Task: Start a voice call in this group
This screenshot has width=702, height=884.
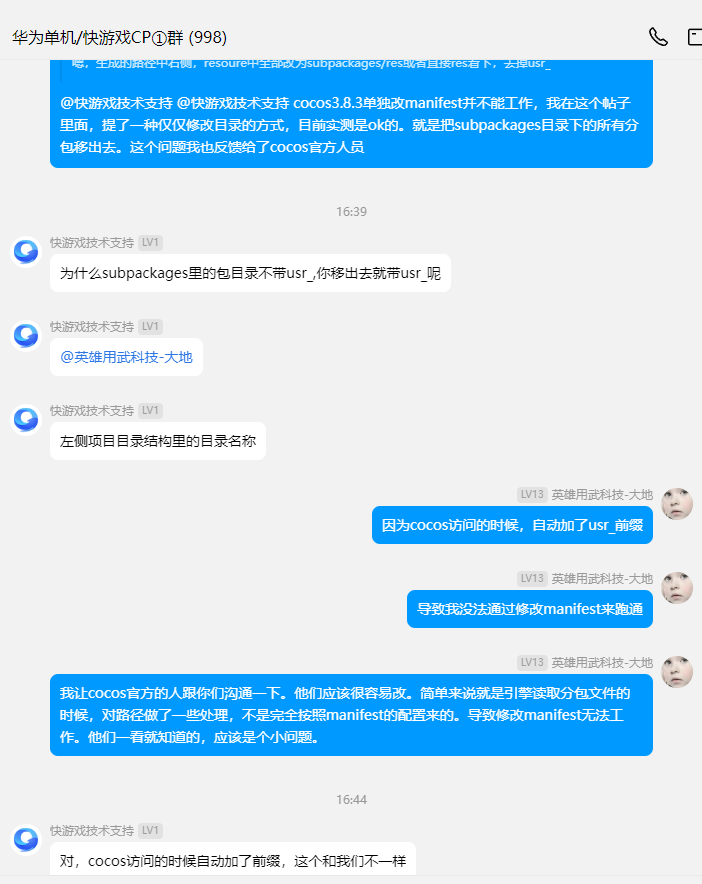Action: click(x=658, y=37)
